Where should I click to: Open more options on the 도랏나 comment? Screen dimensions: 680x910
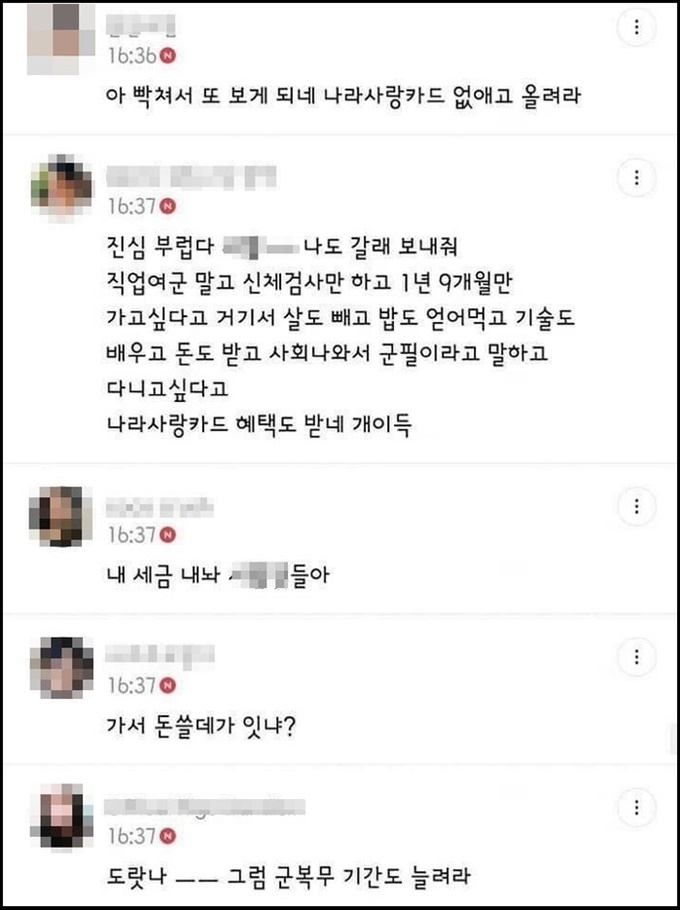click(636, 807)
